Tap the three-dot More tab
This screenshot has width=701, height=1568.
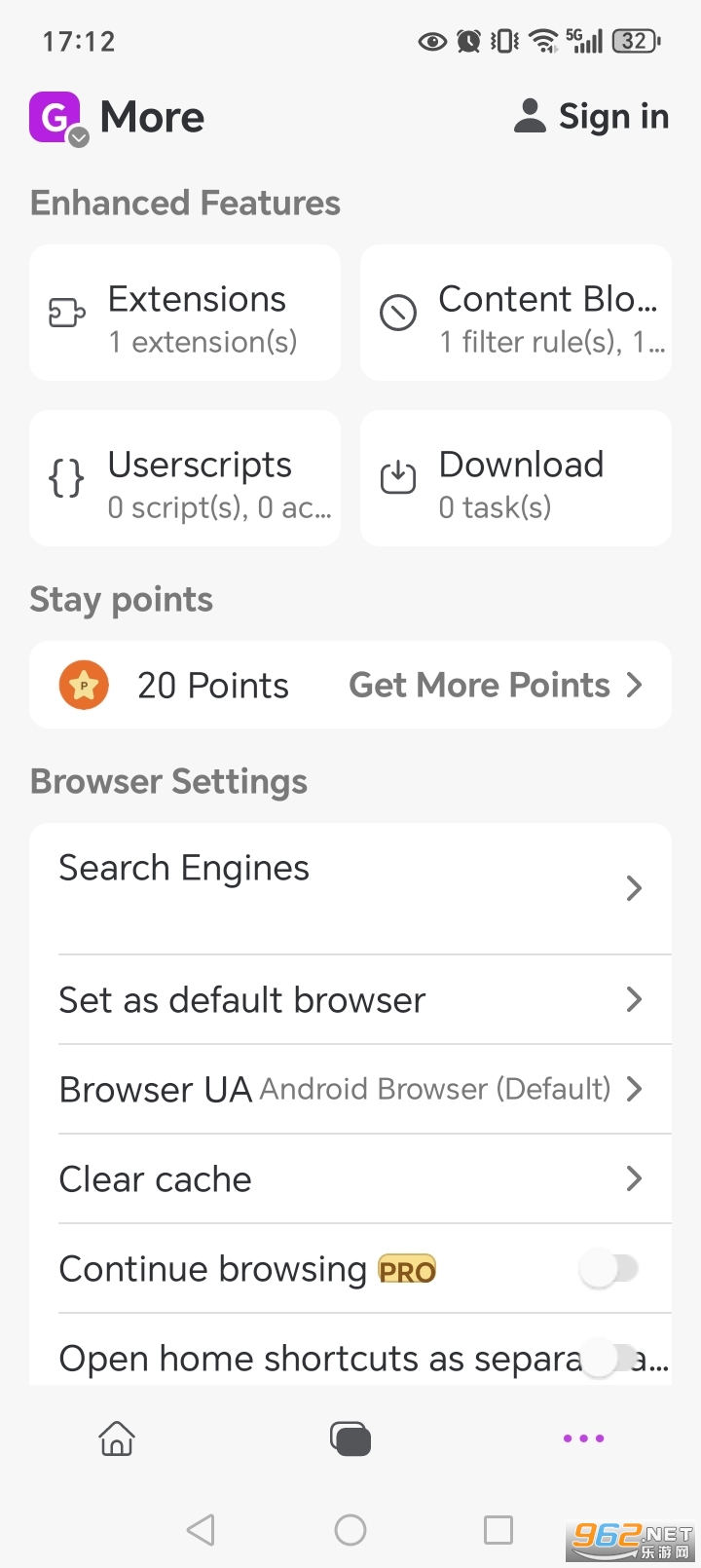coord(583,1438)
